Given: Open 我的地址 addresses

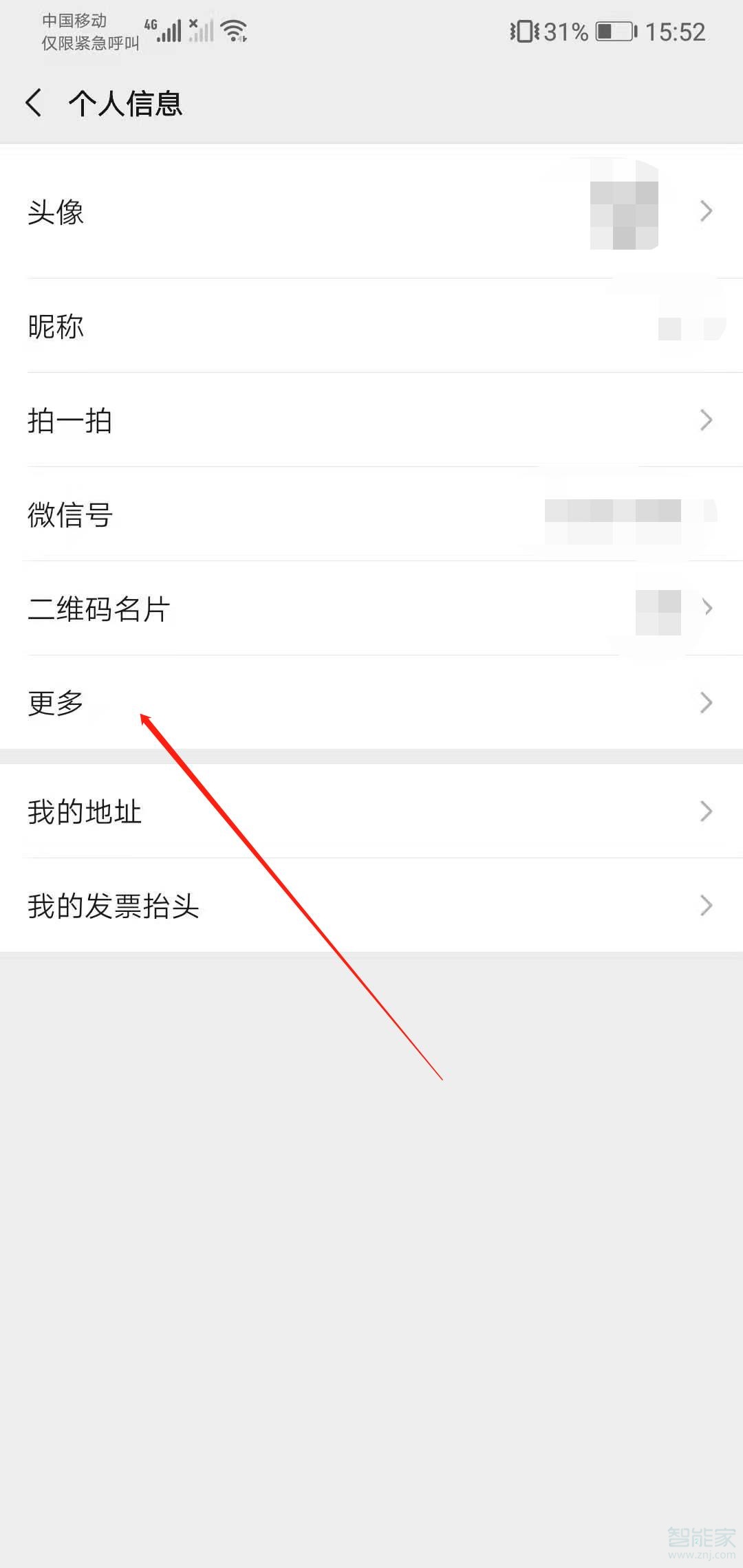Looking at the screenshot, I should [x=371, y=812].
